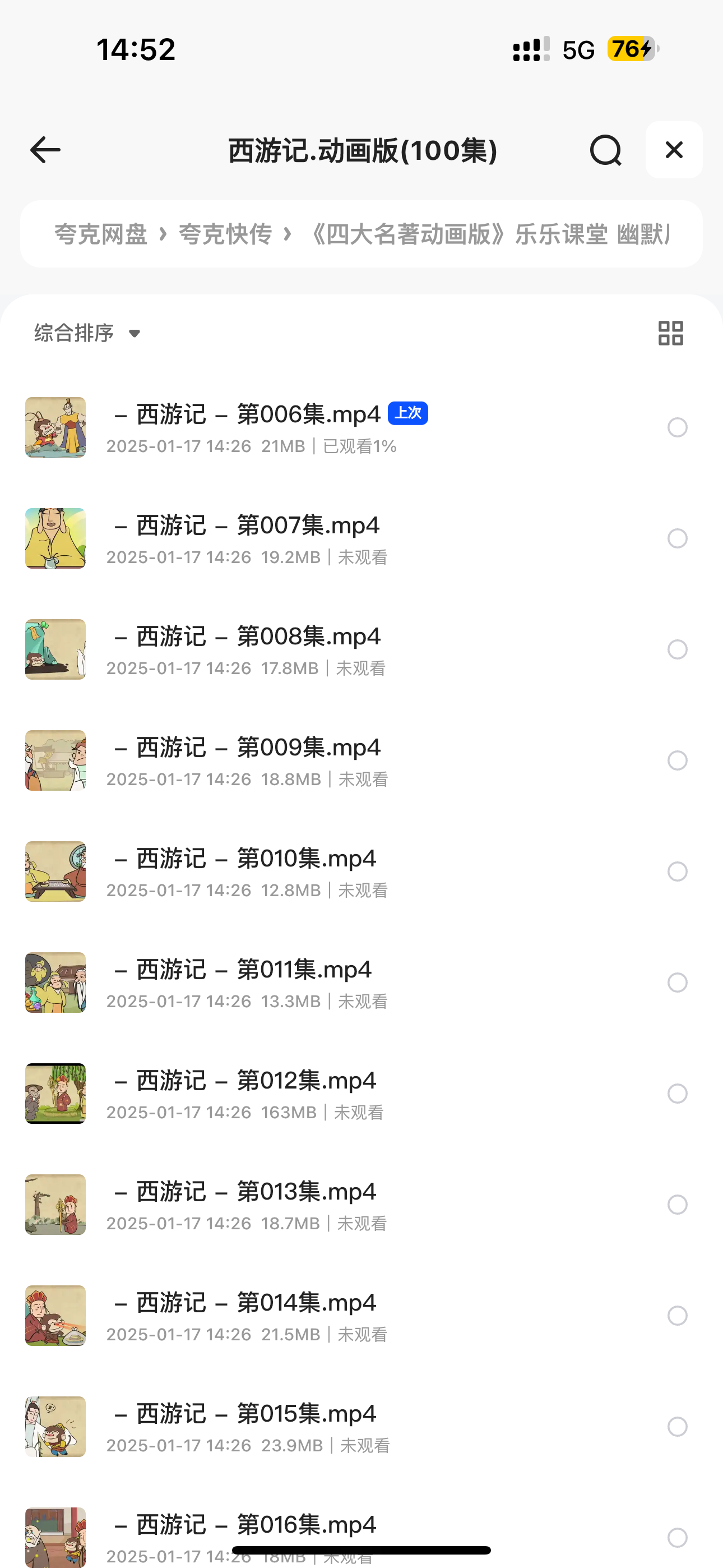Jump to 夸克网盘 in the breadcrumb
The width and height of the screenshot is (723, 1568).
(x=101, y=234)
